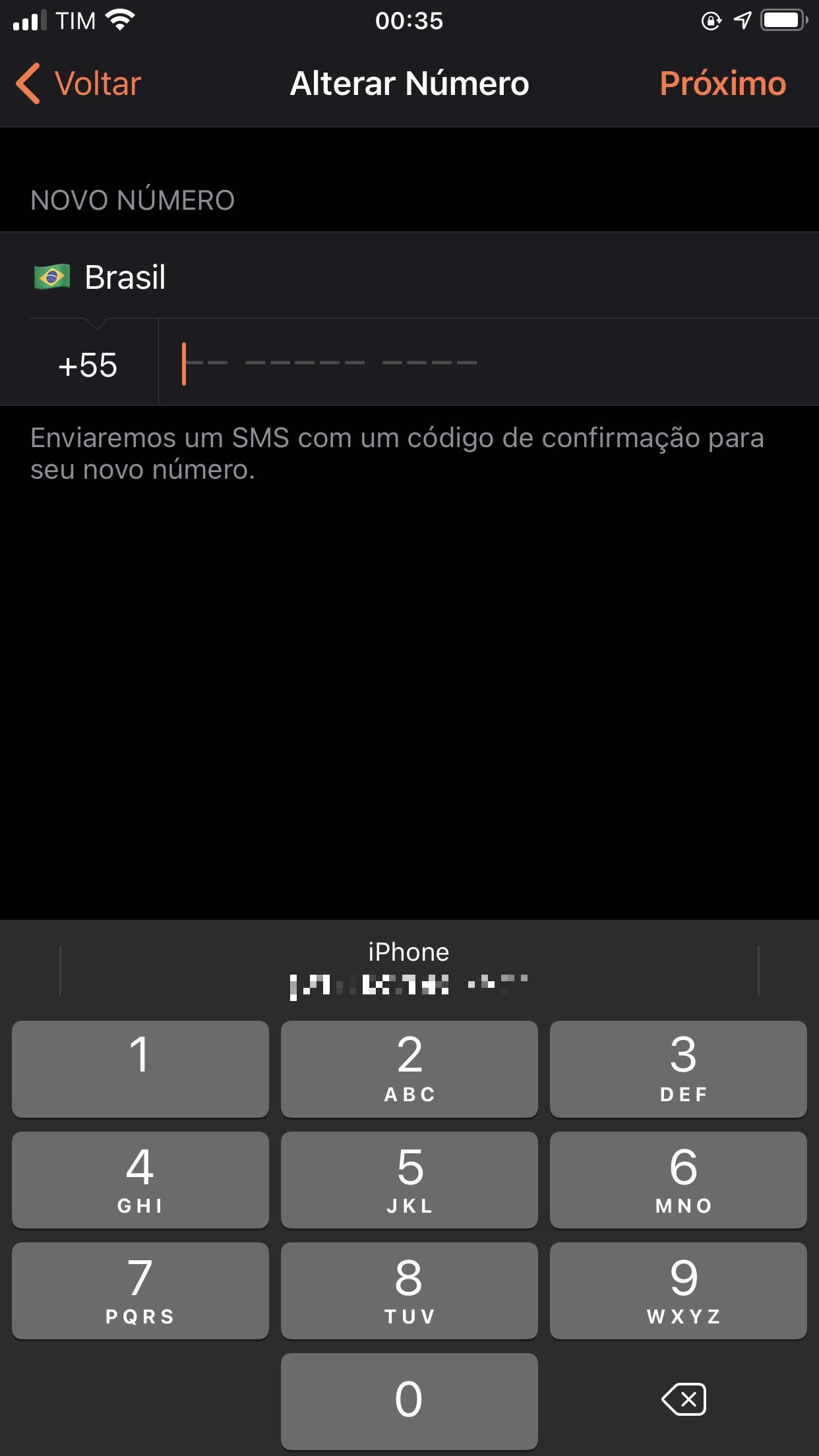Type digit 8 on the keypad

409,1290
